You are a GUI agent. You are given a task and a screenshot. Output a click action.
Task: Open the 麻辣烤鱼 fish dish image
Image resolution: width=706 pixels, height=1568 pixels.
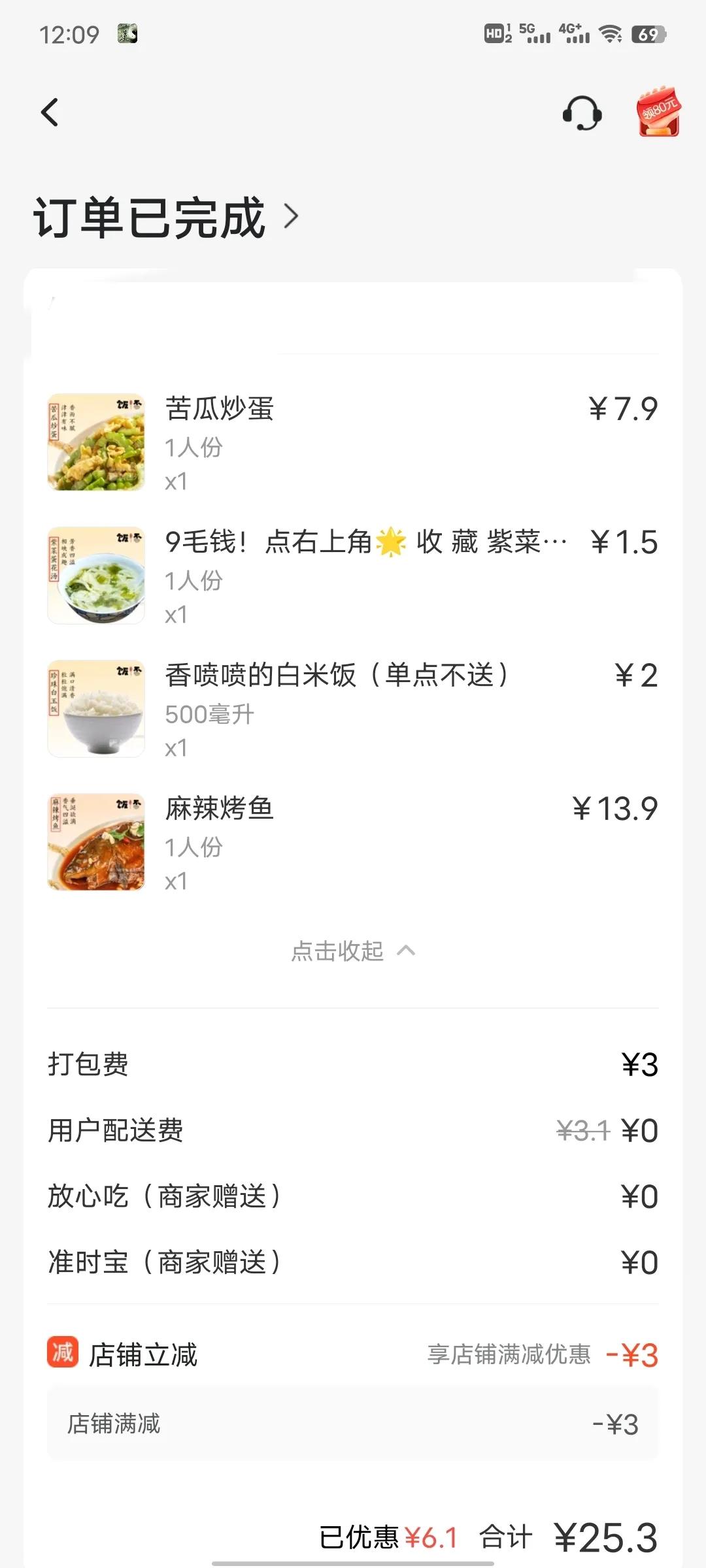[x=95, y=841]
